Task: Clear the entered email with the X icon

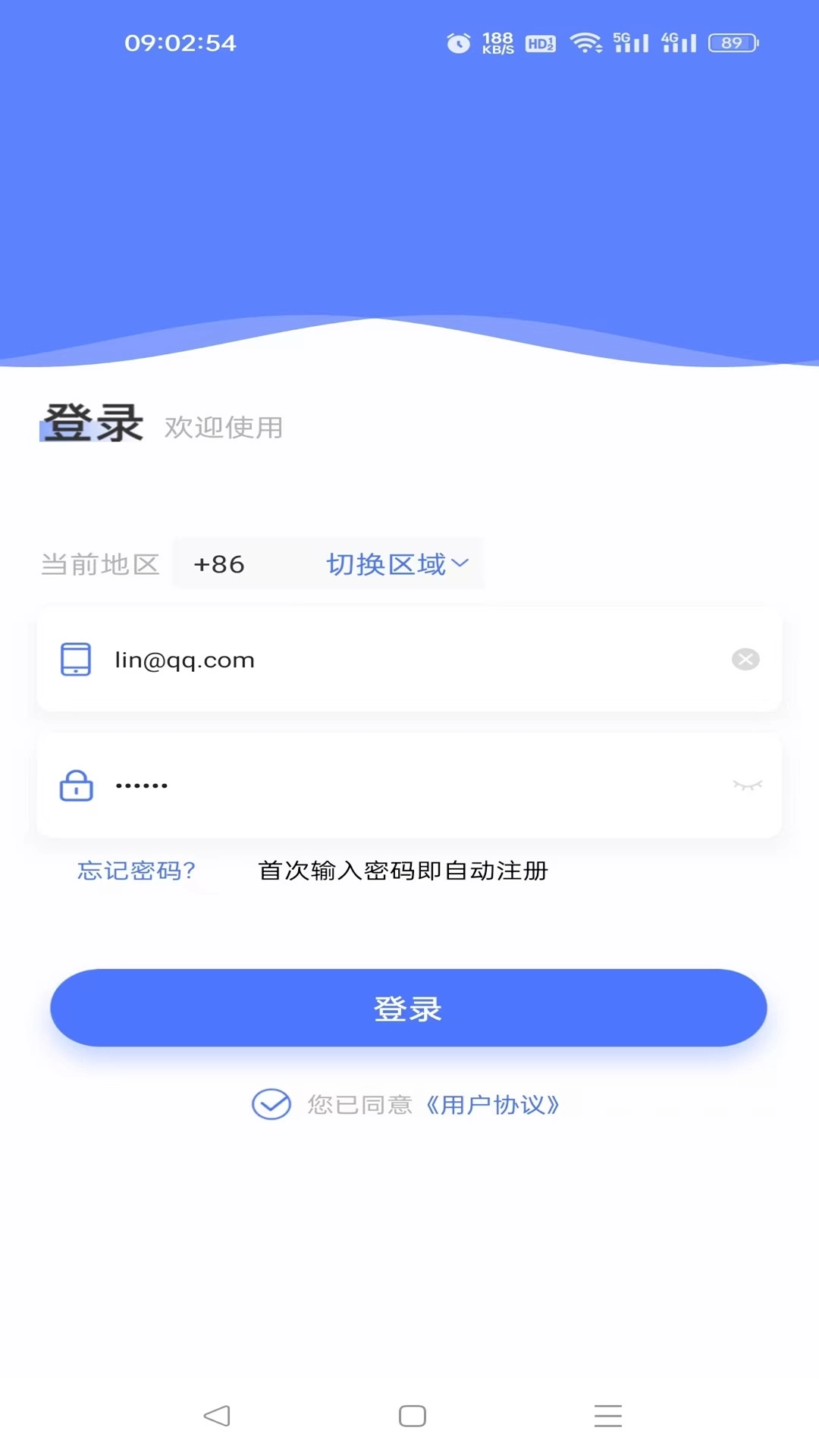Action: point(745,660)
